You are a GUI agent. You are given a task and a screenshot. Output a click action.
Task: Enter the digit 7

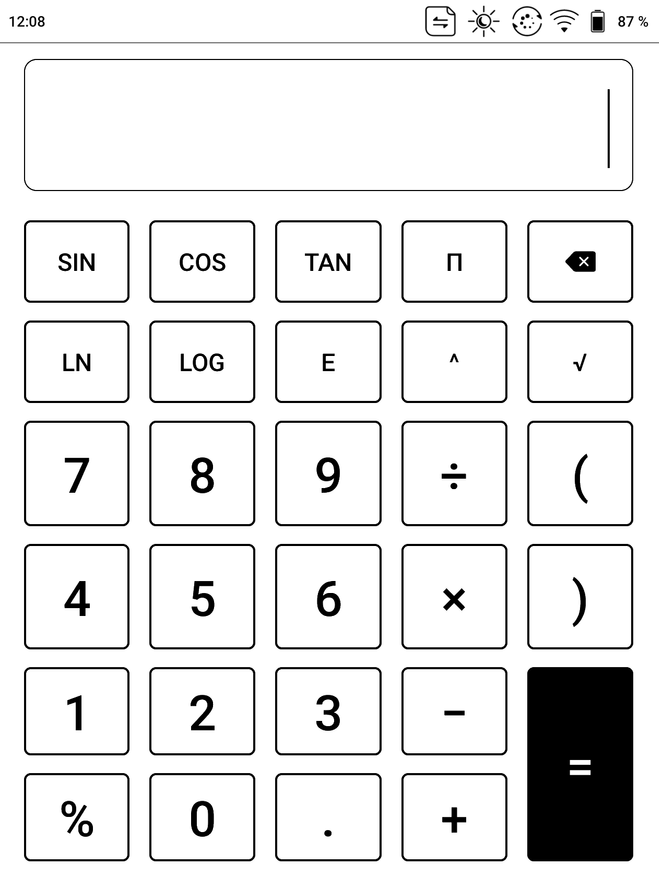click(77, 474)
